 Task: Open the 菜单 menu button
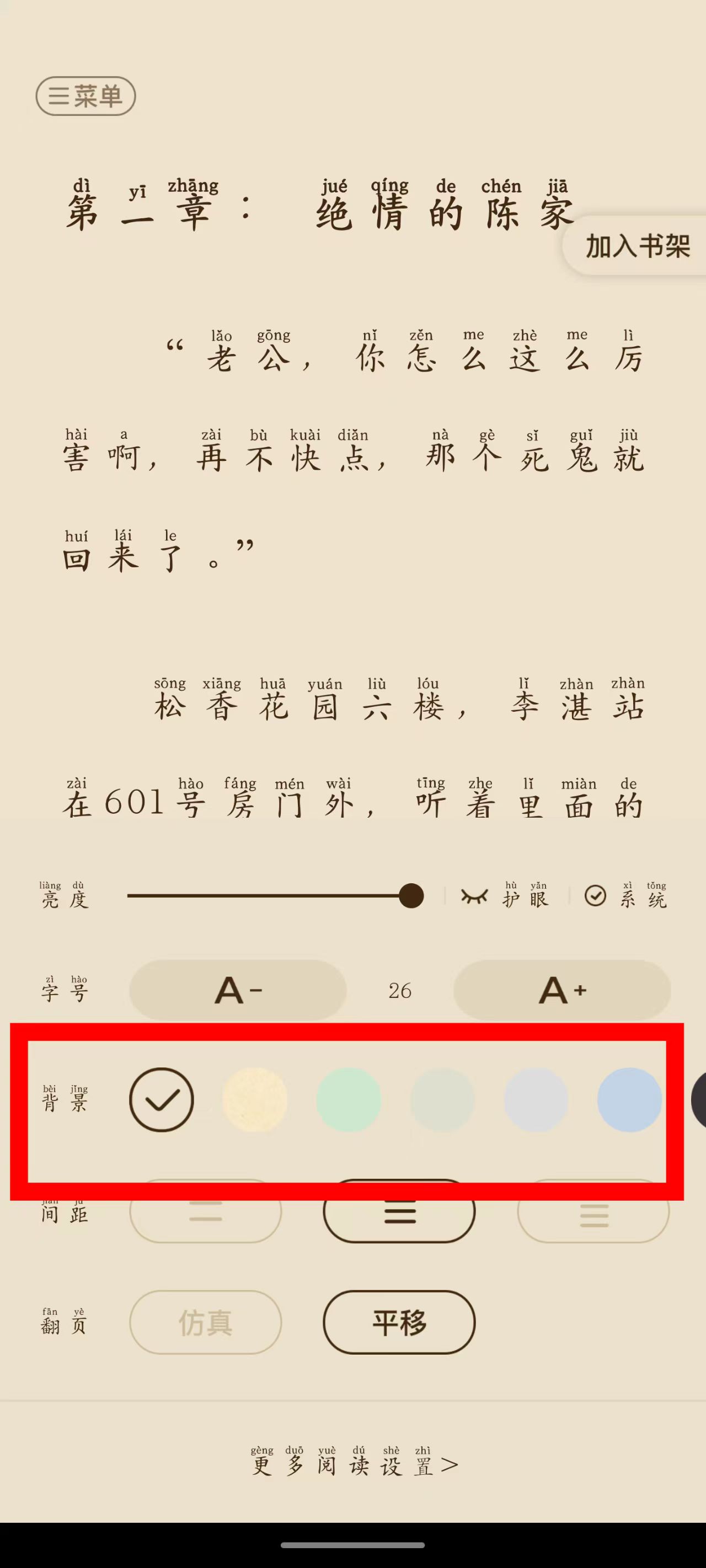85,95
